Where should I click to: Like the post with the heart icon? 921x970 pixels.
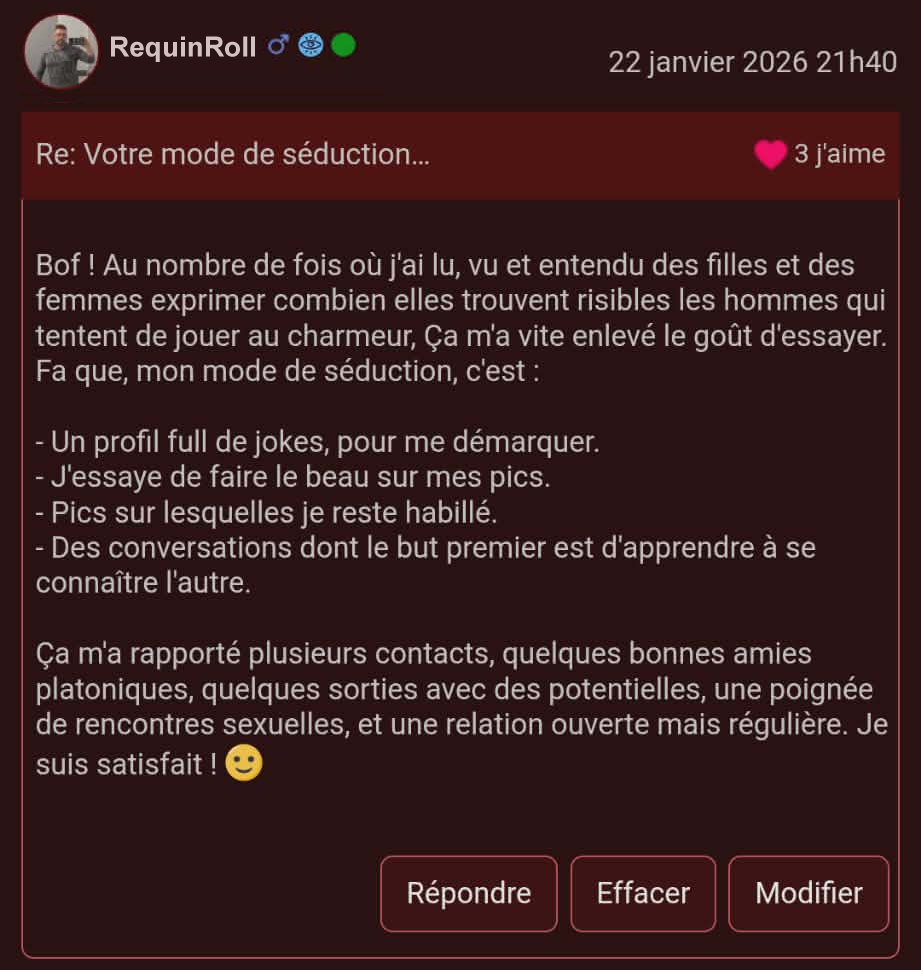coord(769,155)
